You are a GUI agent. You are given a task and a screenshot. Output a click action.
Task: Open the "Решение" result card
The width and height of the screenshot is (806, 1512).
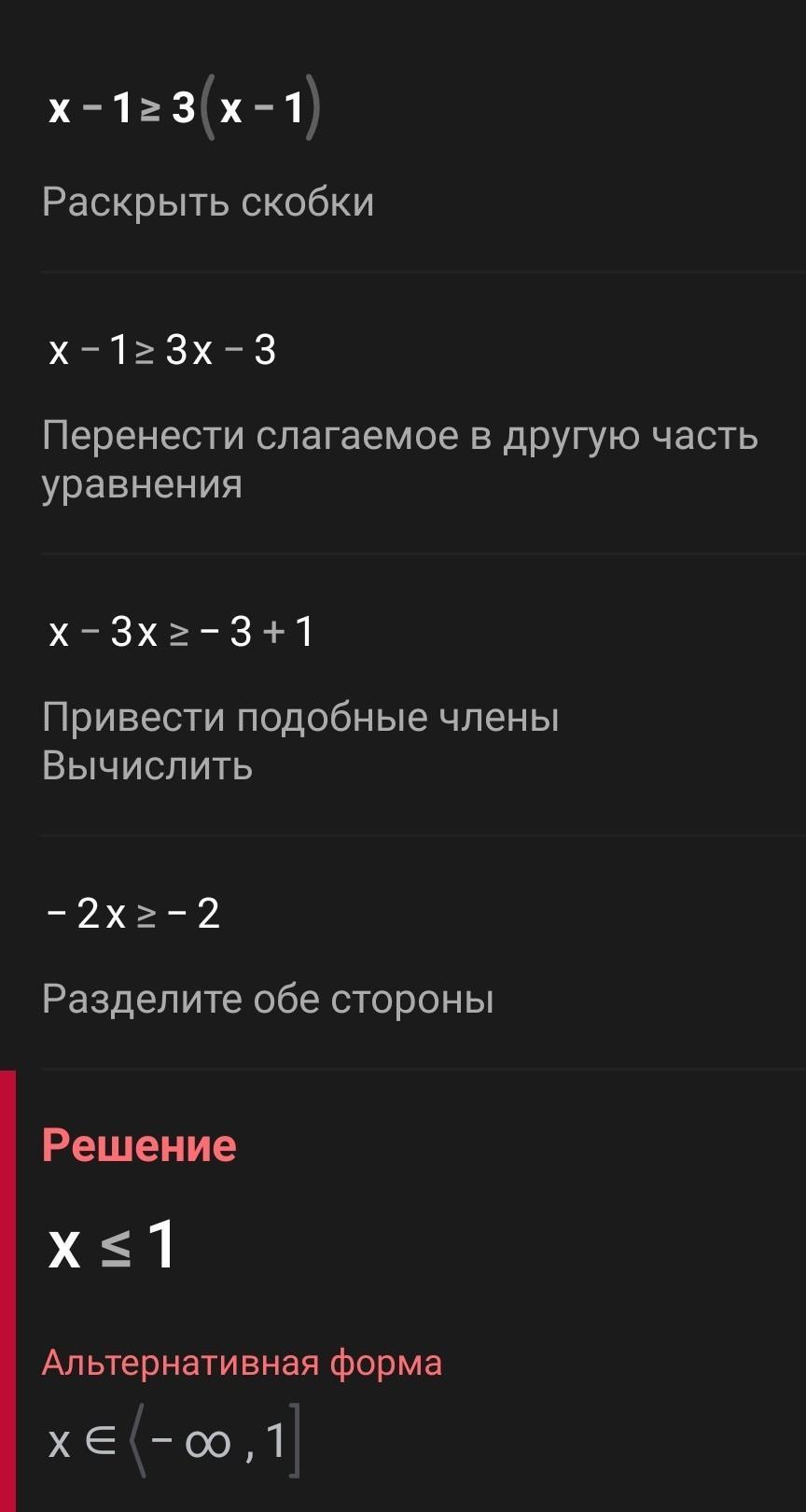pos(140,1146)
